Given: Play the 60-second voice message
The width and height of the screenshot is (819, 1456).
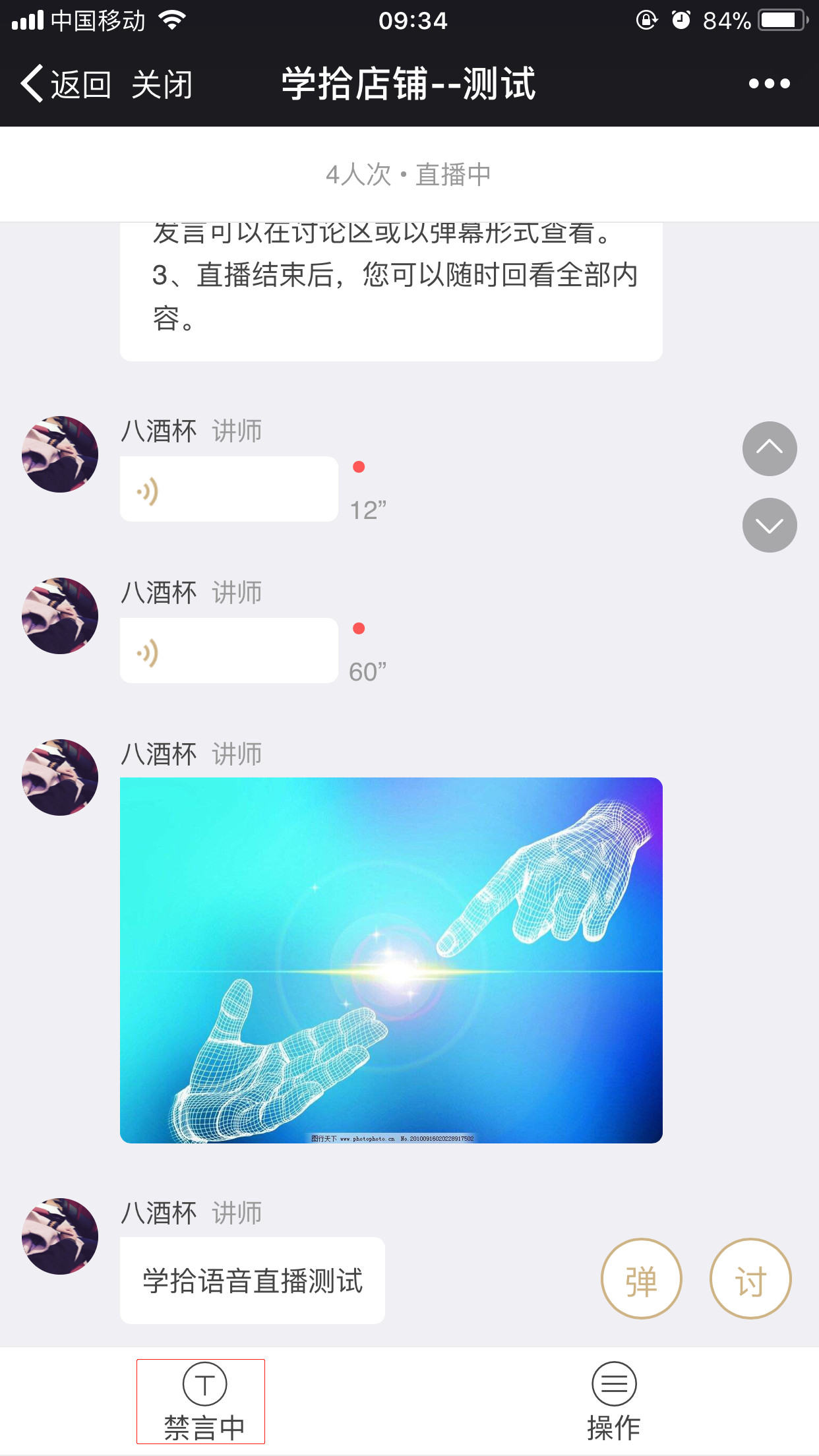Looking at the screenshot, I should click(x=228, y=651).
